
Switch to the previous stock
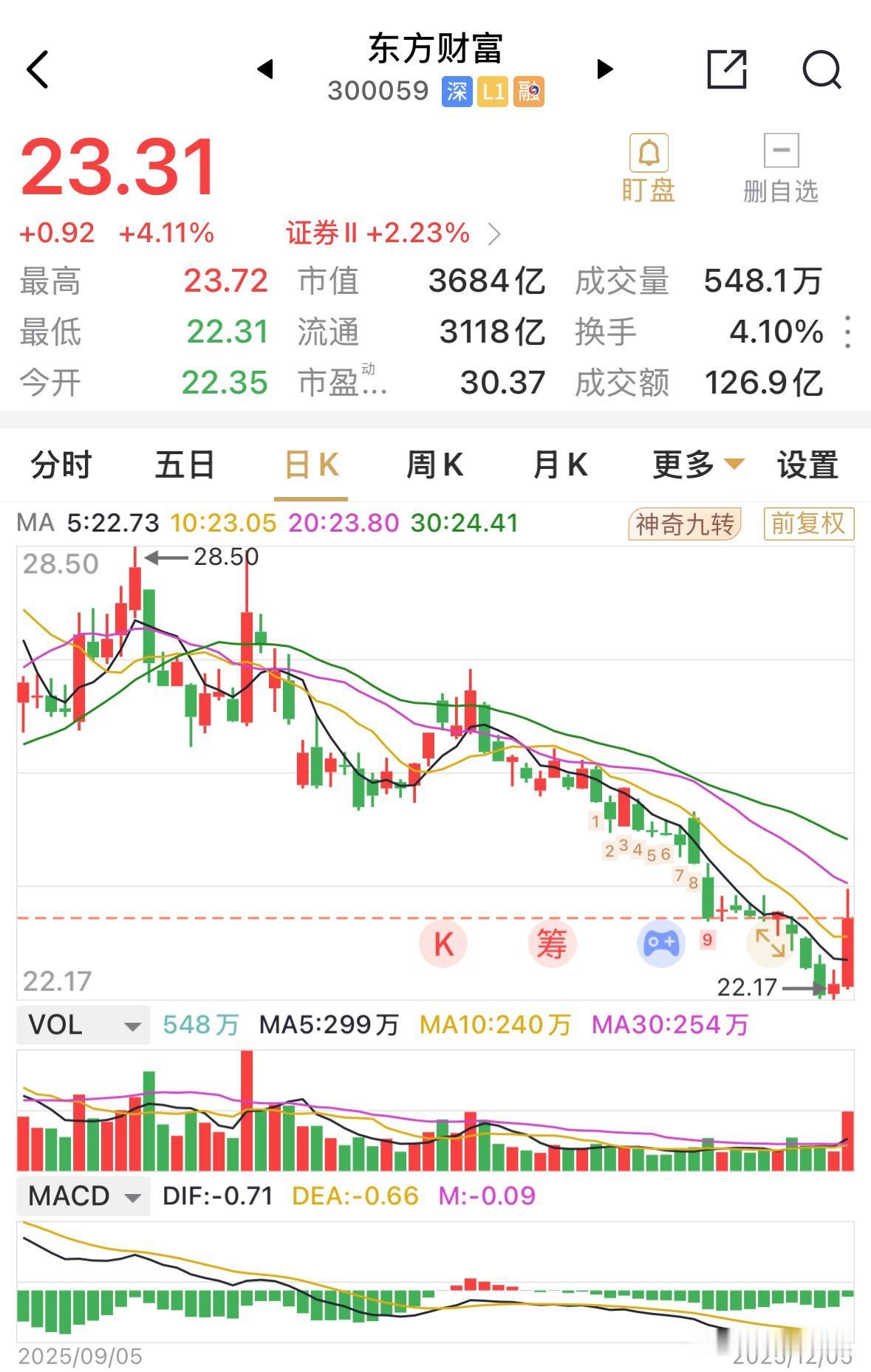[265, 69]
